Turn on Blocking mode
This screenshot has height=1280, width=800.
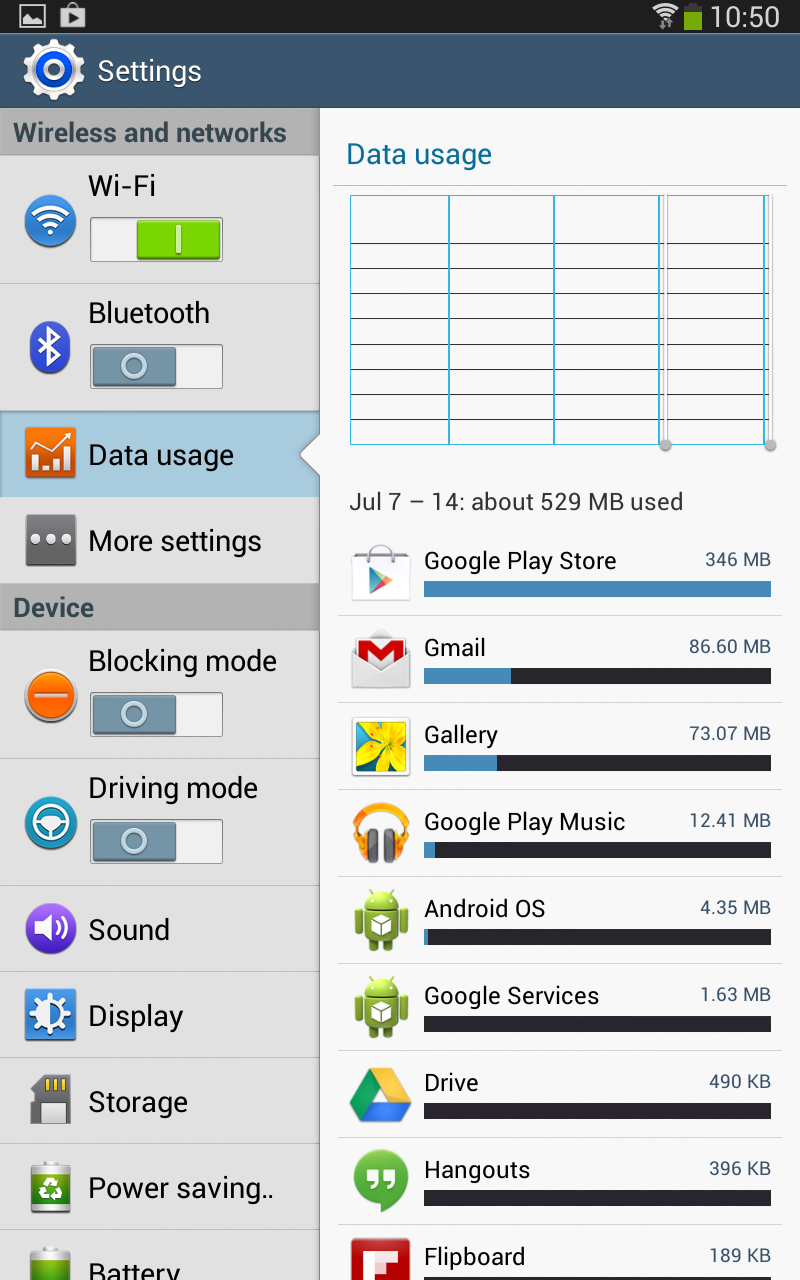coord(156,715)
